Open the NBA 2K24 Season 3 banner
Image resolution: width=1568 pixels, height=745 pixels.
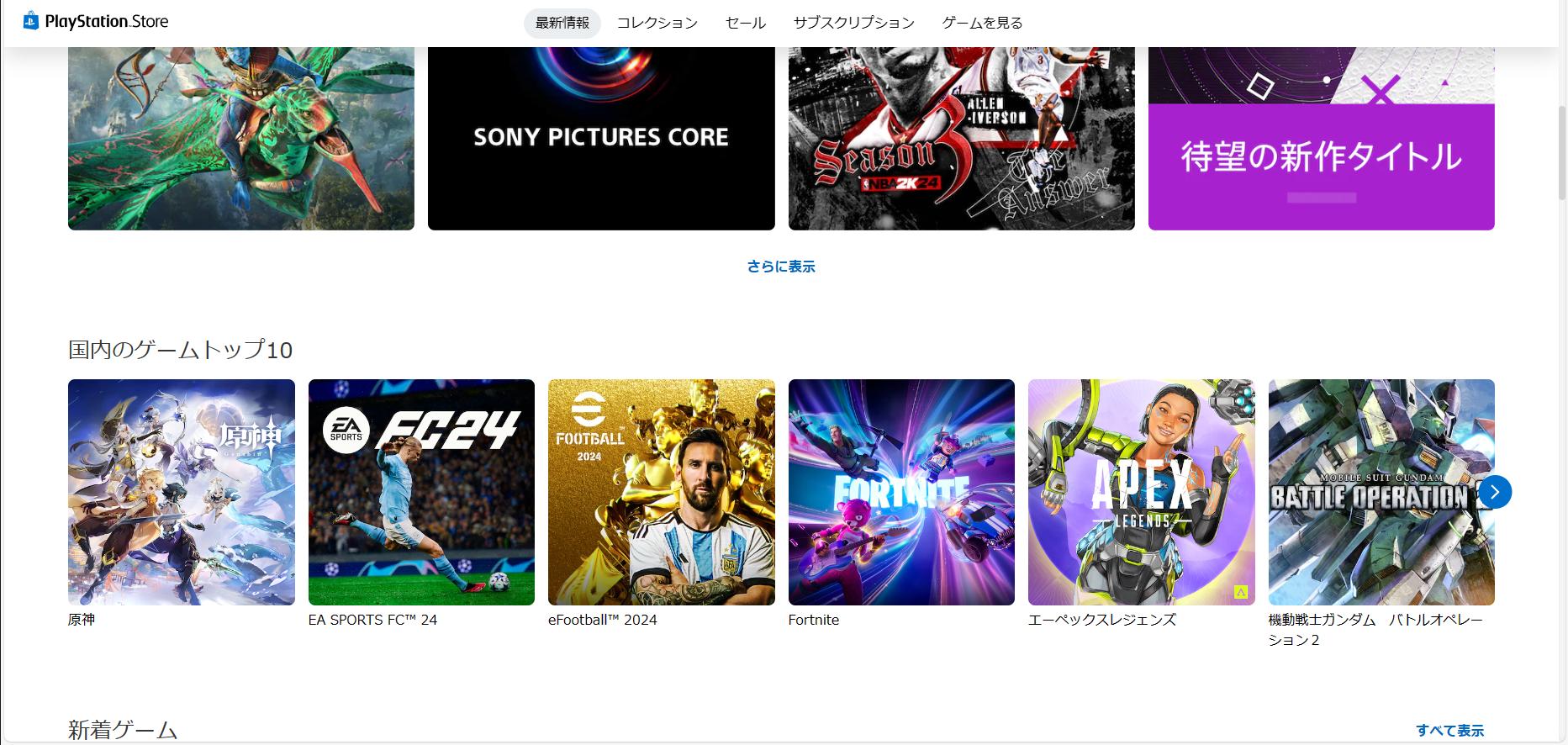(961, 139)
